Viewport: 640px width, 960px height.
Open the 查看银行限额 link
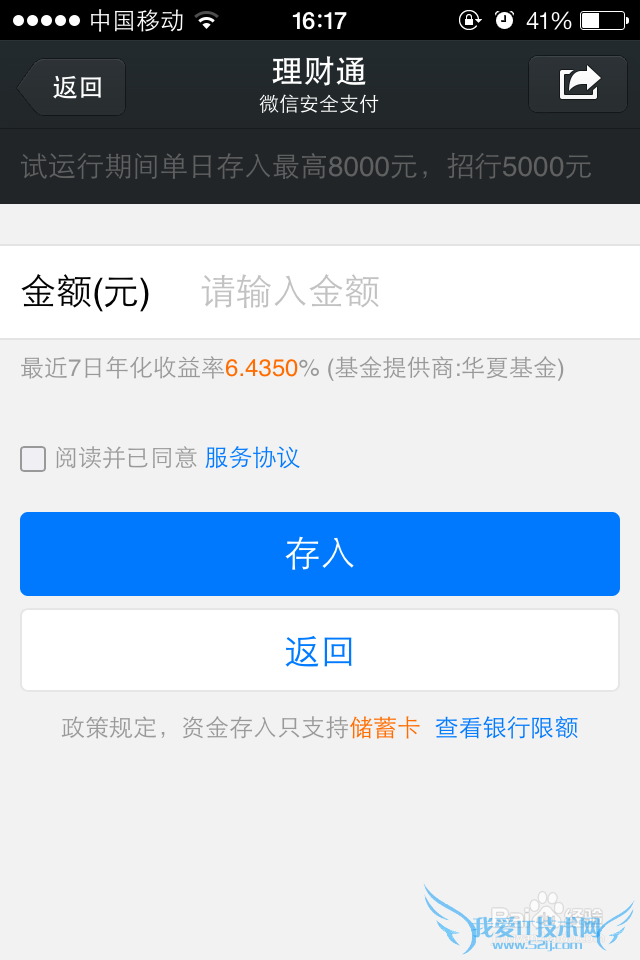506,727
